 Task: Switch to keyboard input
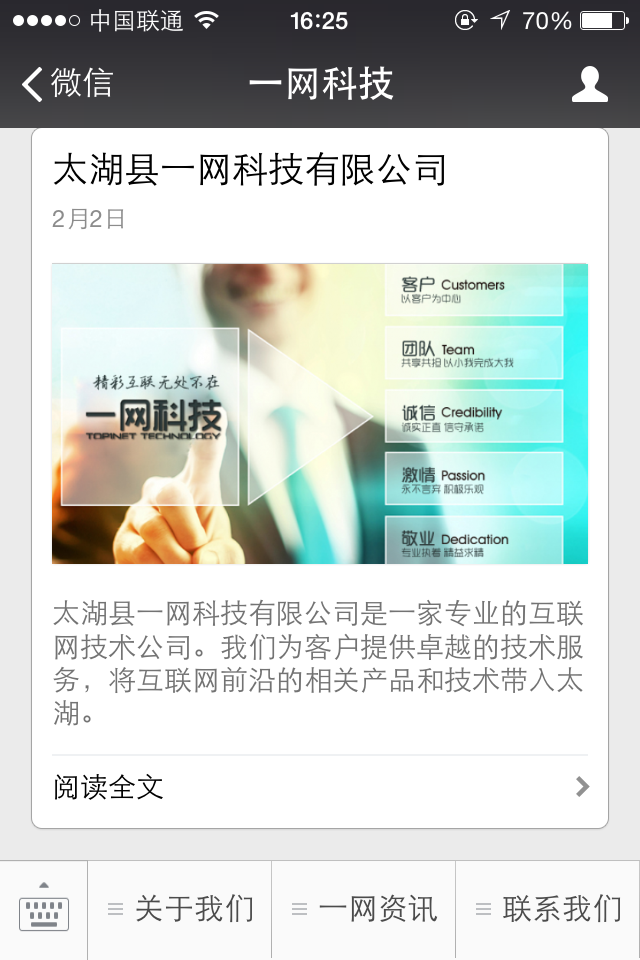point(44,910)
